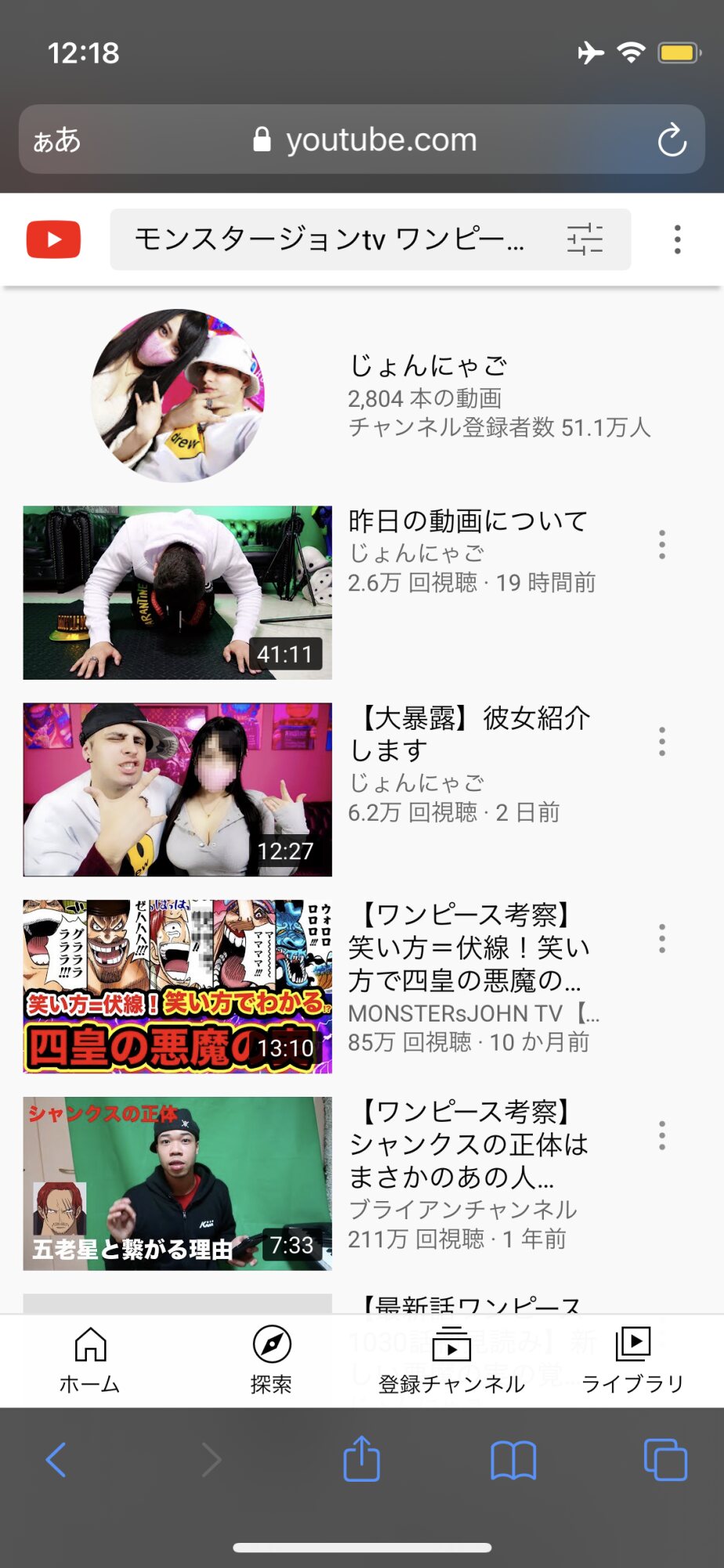
Task: Tap the モンスタージョンtv search field
Action: pos(329,239)
